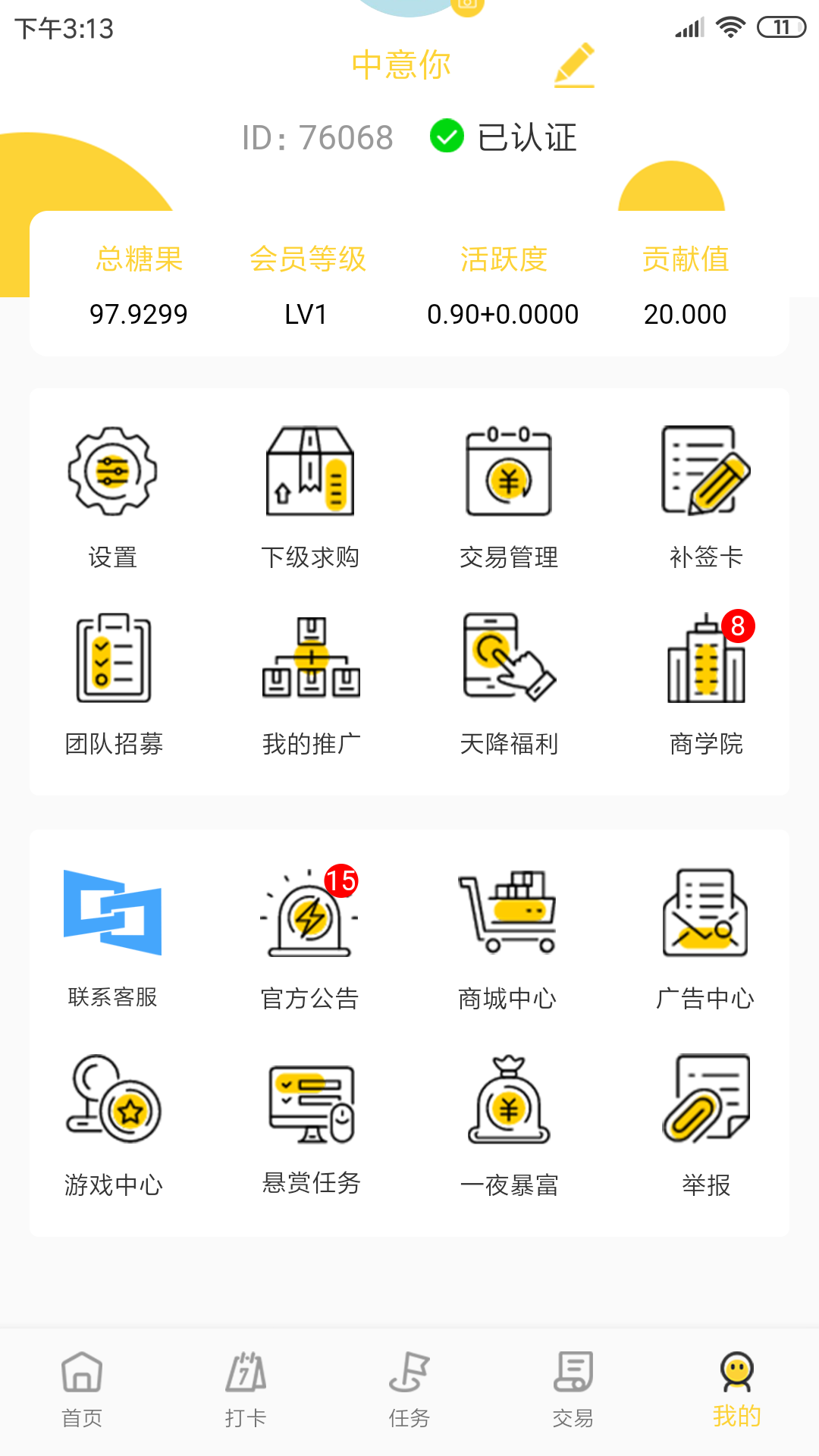Switch to the 首页 tab
819x1456 pixels.
[x=82, y=1388]
